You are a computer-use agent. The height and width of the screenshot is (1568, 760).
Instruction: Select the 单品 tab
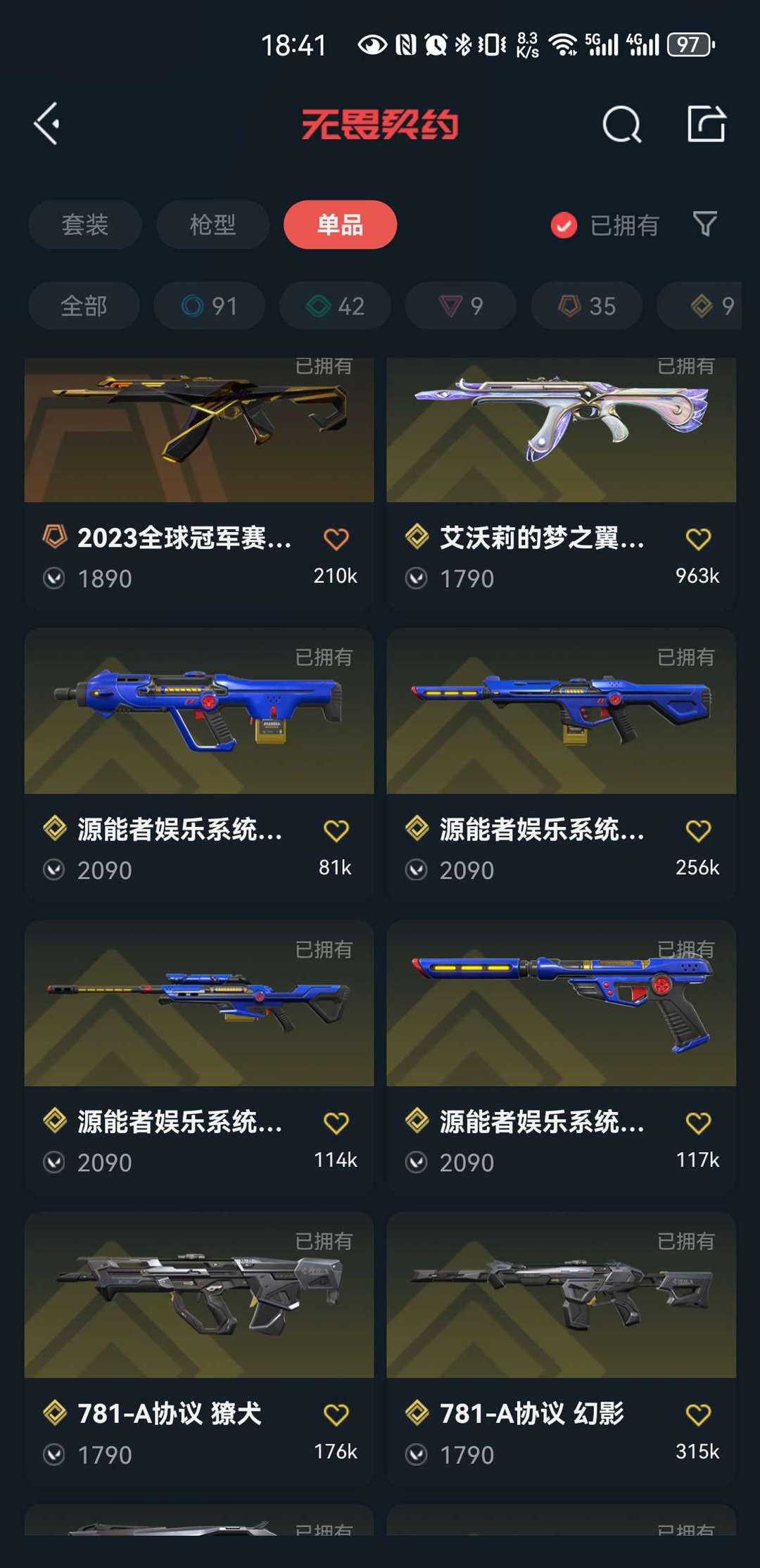pyautogui.click(x=340, y=225)
